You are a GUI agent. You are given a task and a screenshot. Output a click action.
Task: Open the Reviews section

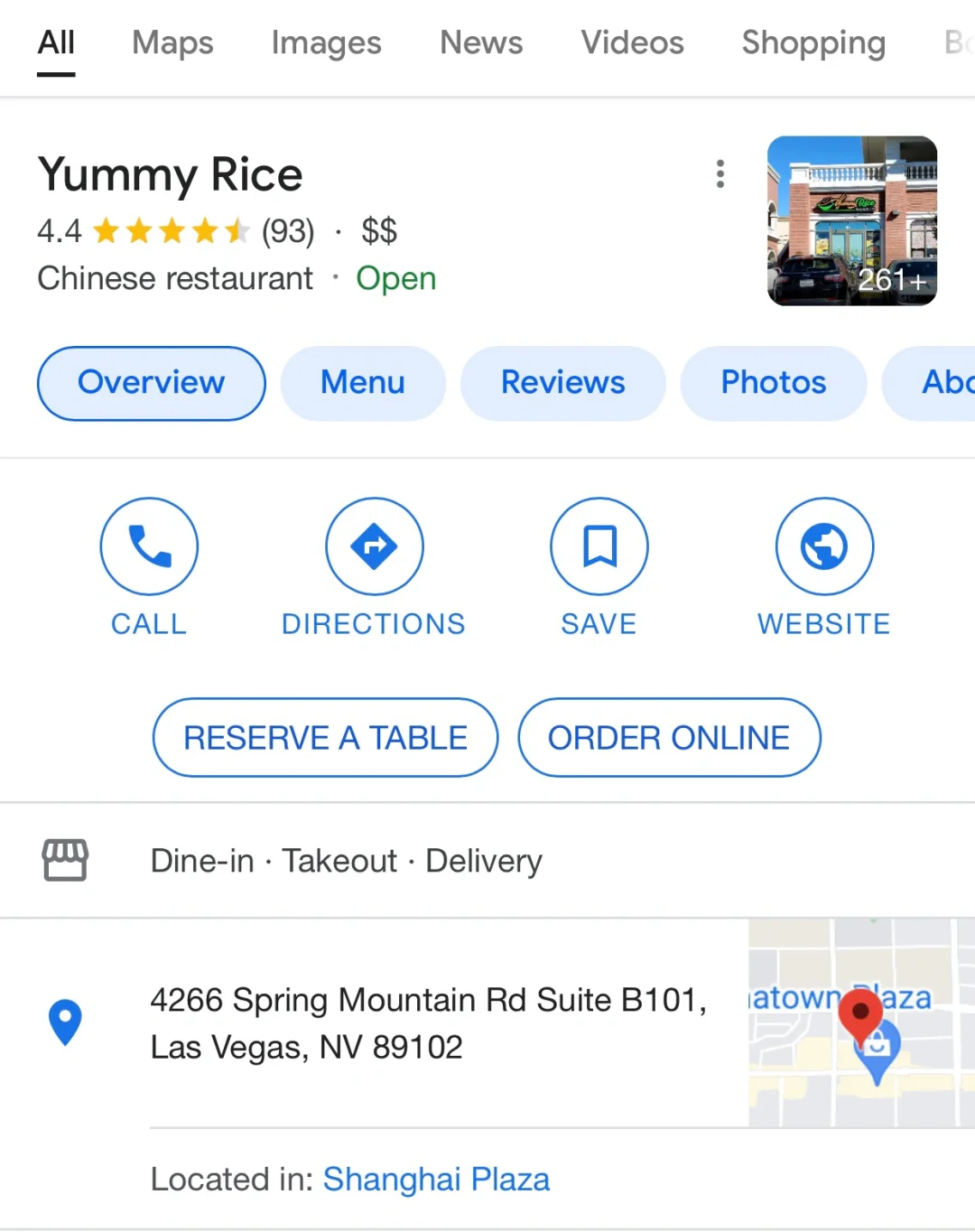(x=562, y=383)
